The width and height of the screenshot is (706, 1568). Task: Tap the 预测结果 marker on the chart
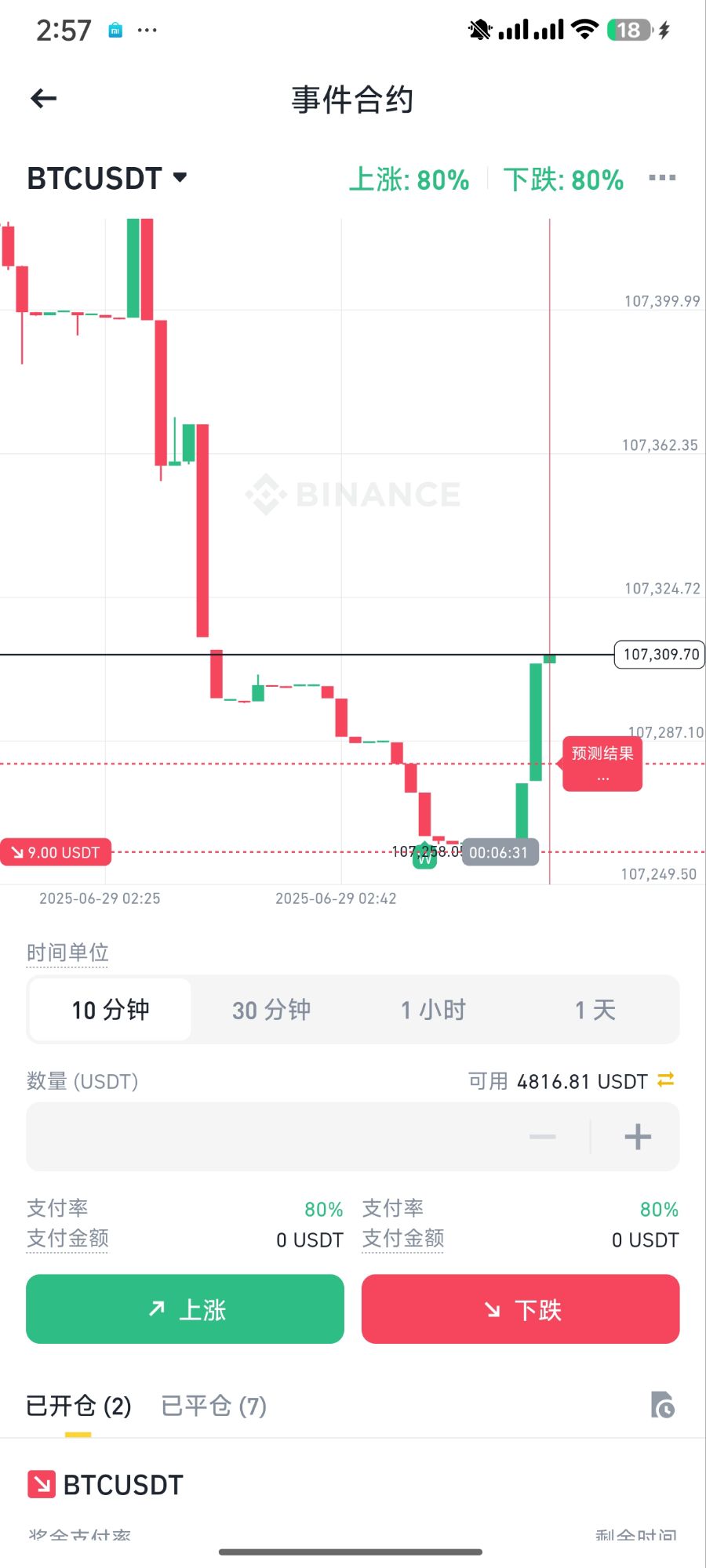[602, 763]
